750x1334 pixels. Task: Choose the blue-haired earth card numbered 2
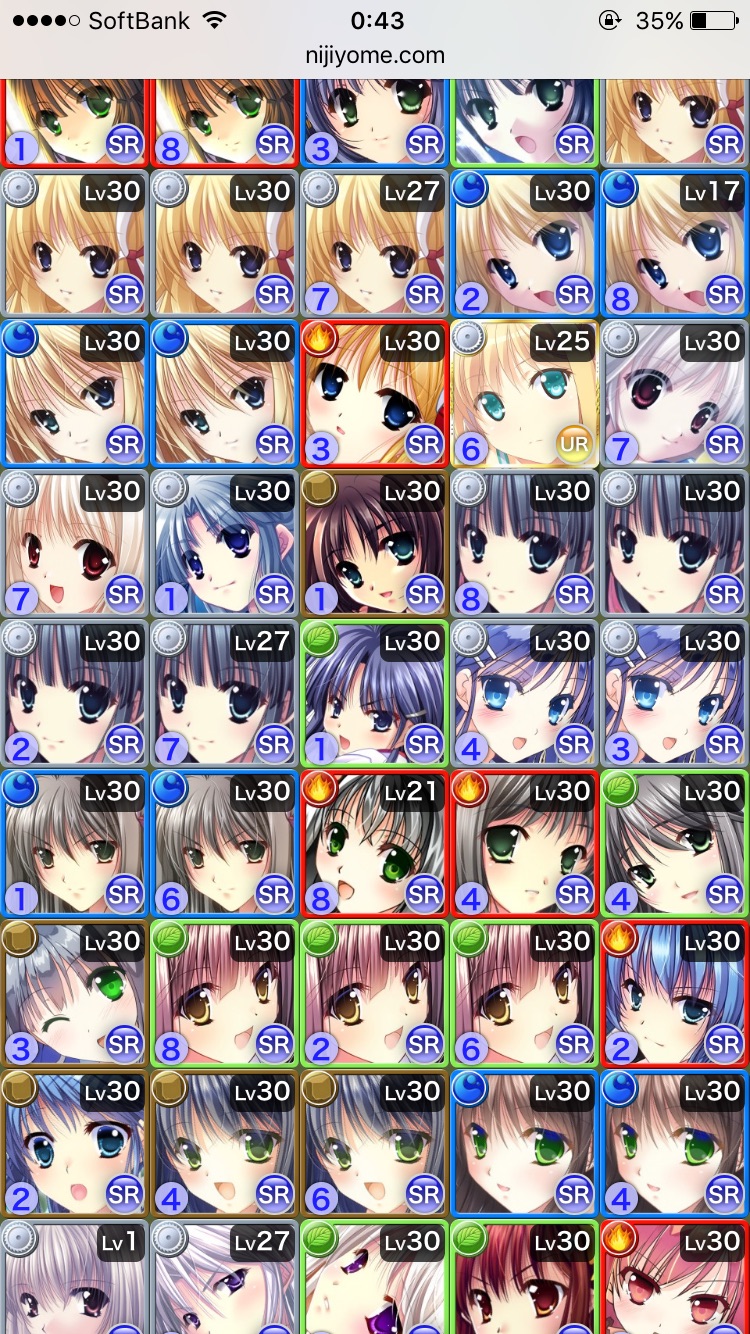pos(74,1144)
